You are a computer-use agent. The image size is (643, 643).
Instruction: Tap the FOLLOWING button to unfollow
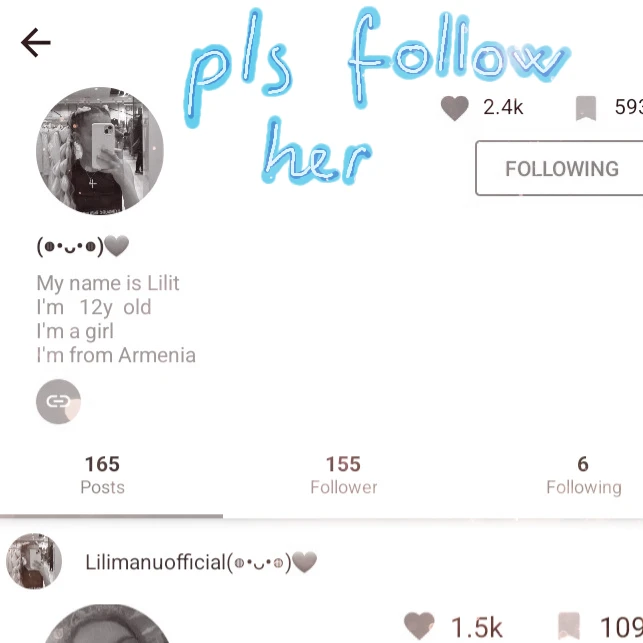pyautogui.click(x=559, y=168)
